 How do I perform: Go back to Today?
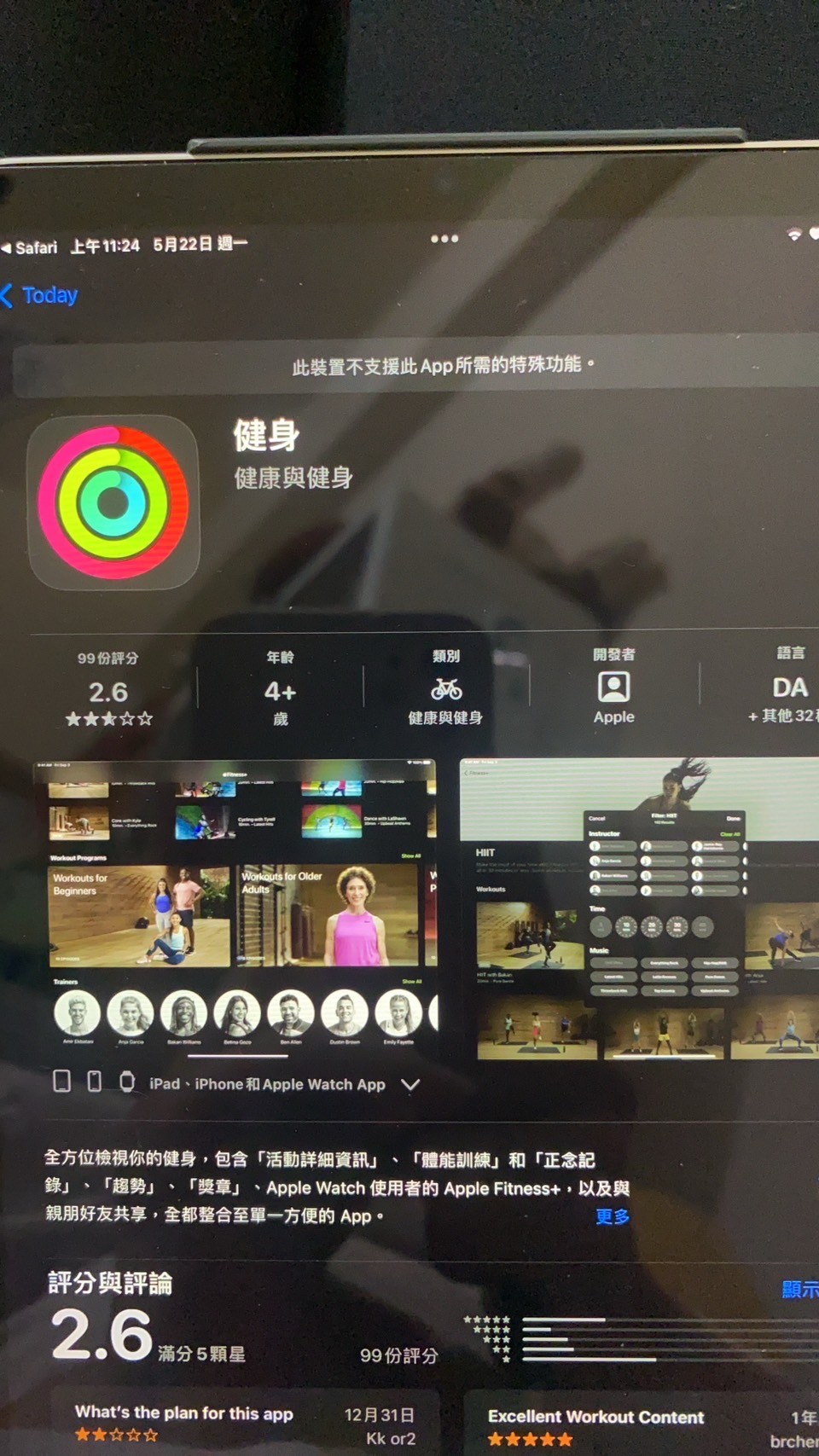[41, 295]
